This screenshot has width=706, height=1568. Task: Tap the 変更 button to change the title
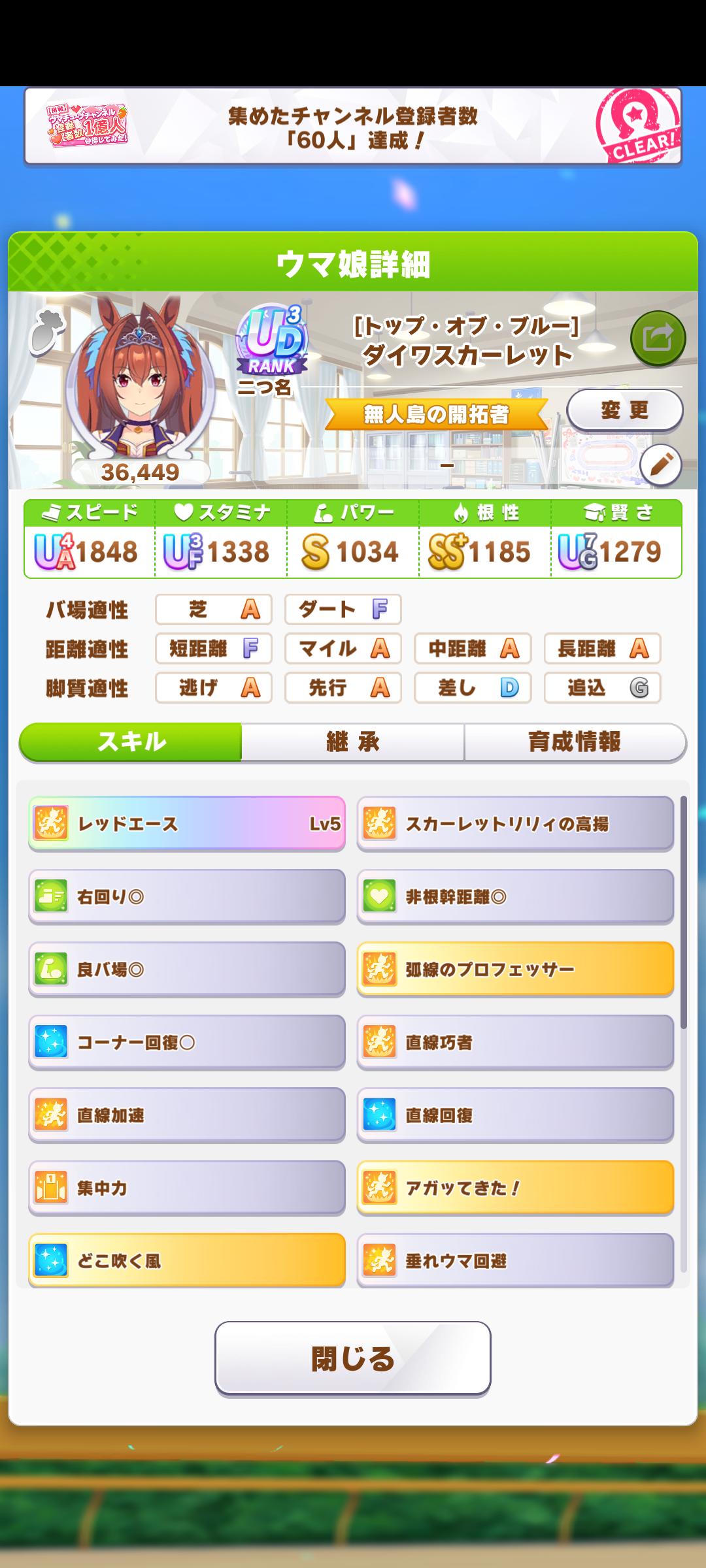(x=624, y=410)
